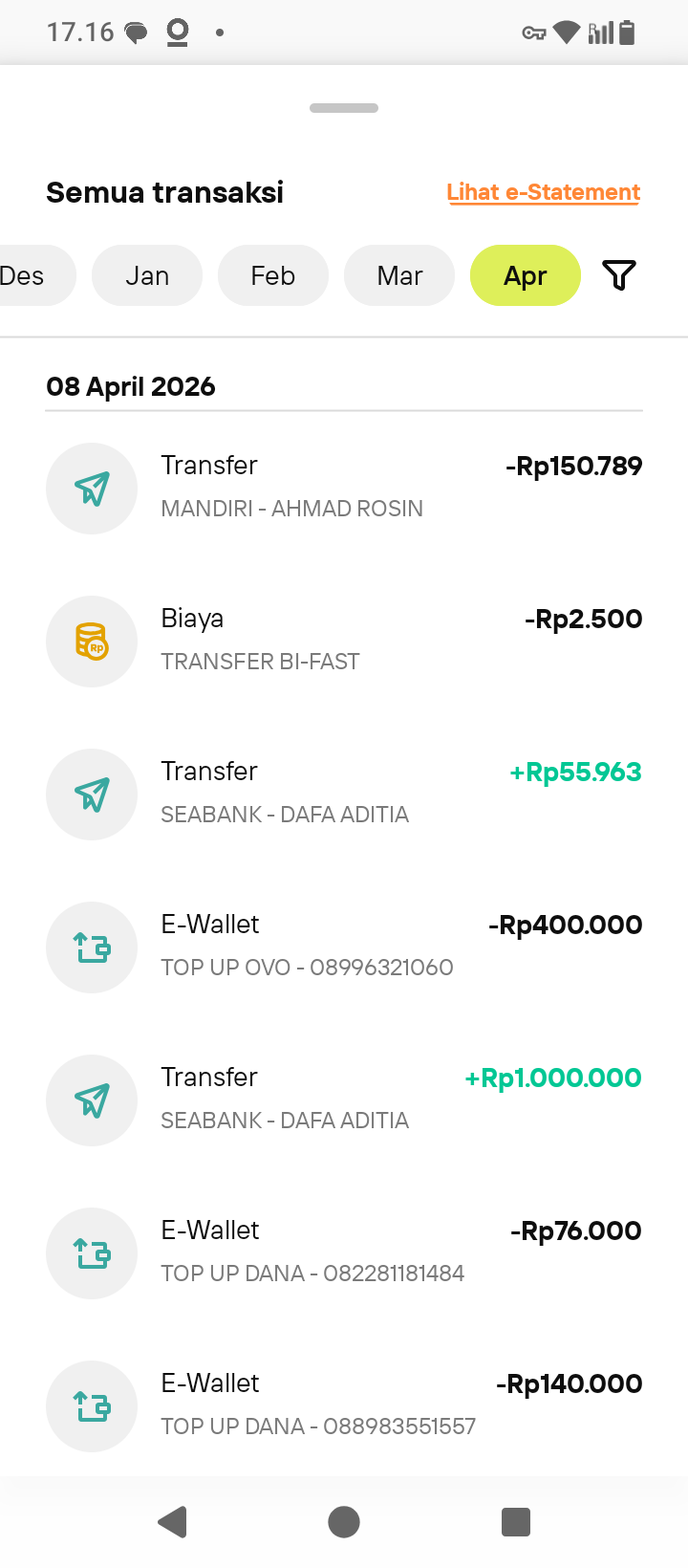Open the TOP UP DANA - 082281181484 transaction
The width and height of the screenshot is (688, 1568).
344,1252
